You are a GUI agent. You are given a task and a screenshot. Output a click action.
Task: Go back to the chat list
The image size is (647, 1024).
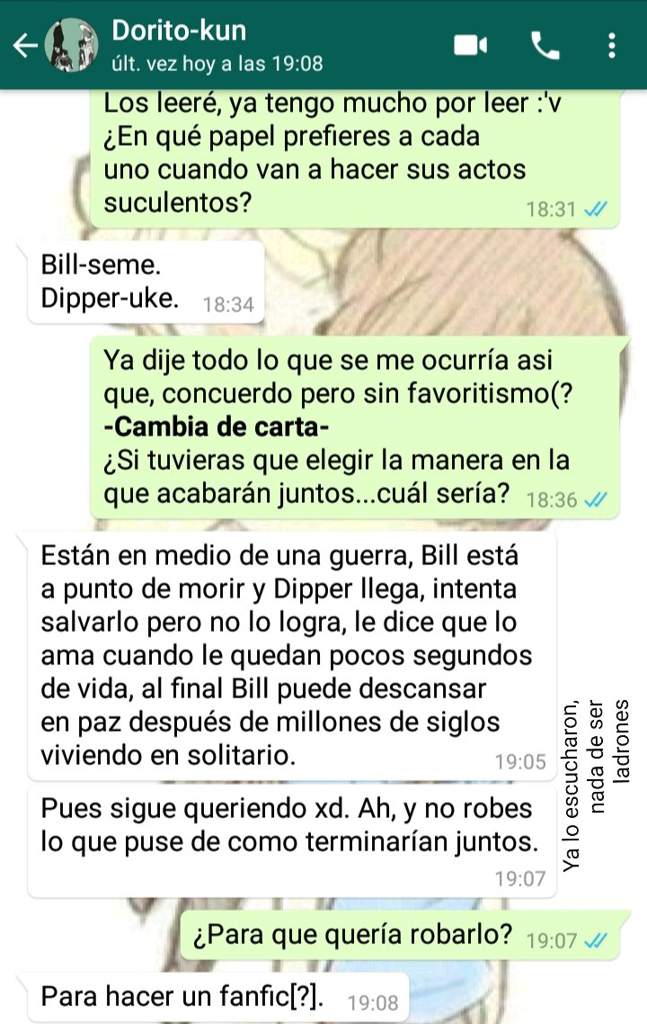pyautogui.click(x=24, y=45)
